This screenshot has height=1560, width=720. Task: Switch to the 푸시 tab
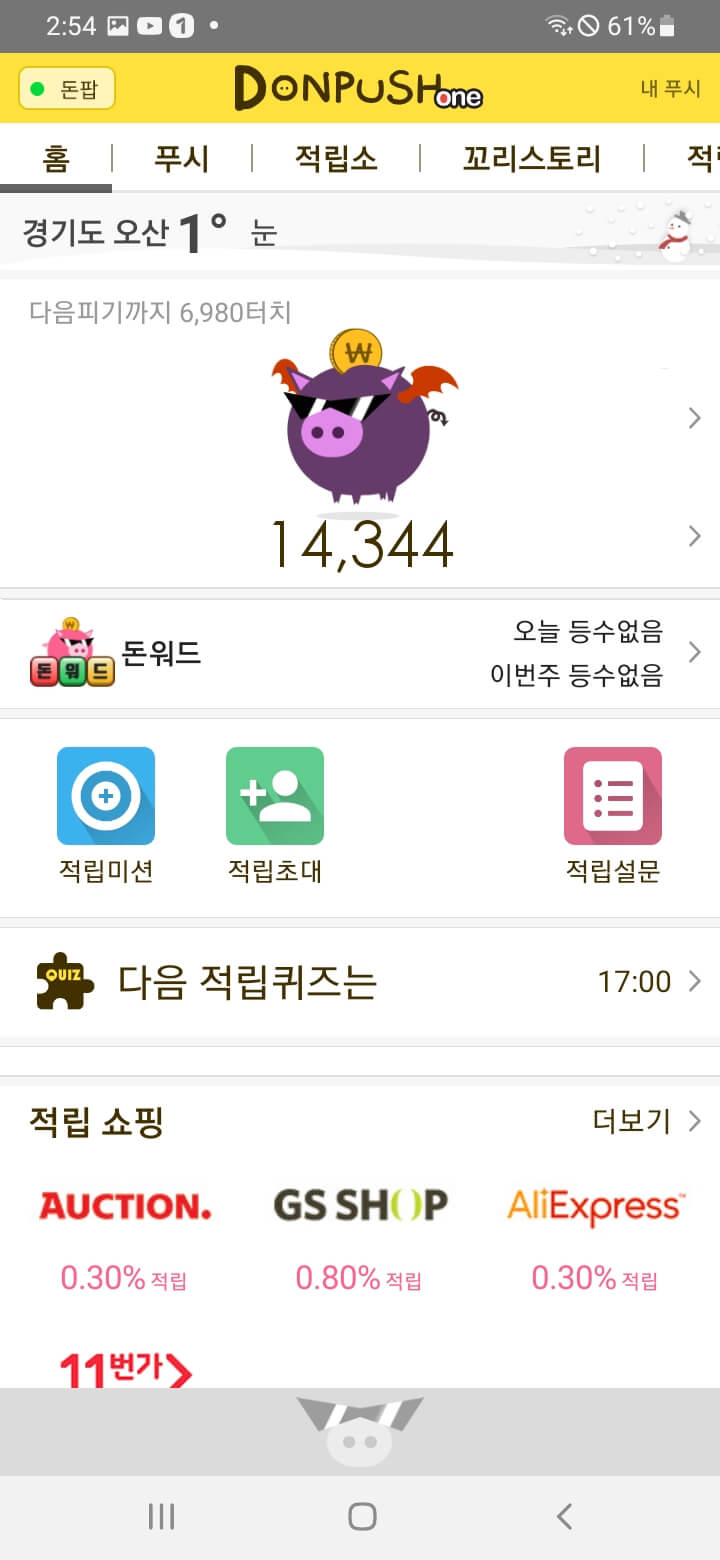pos(181,158)
